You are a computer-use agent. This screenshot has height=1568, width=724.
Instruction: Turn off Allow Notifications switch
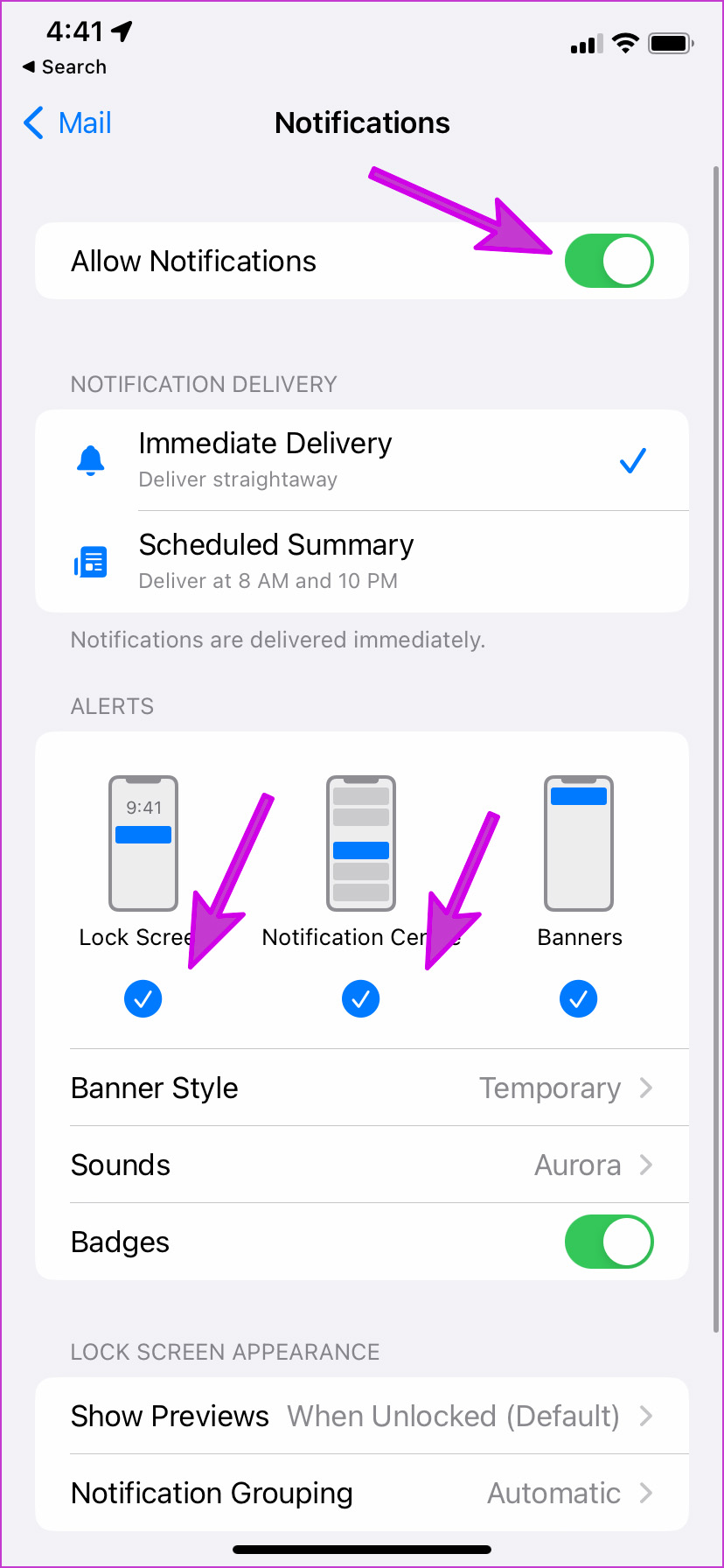click(609, 261)
